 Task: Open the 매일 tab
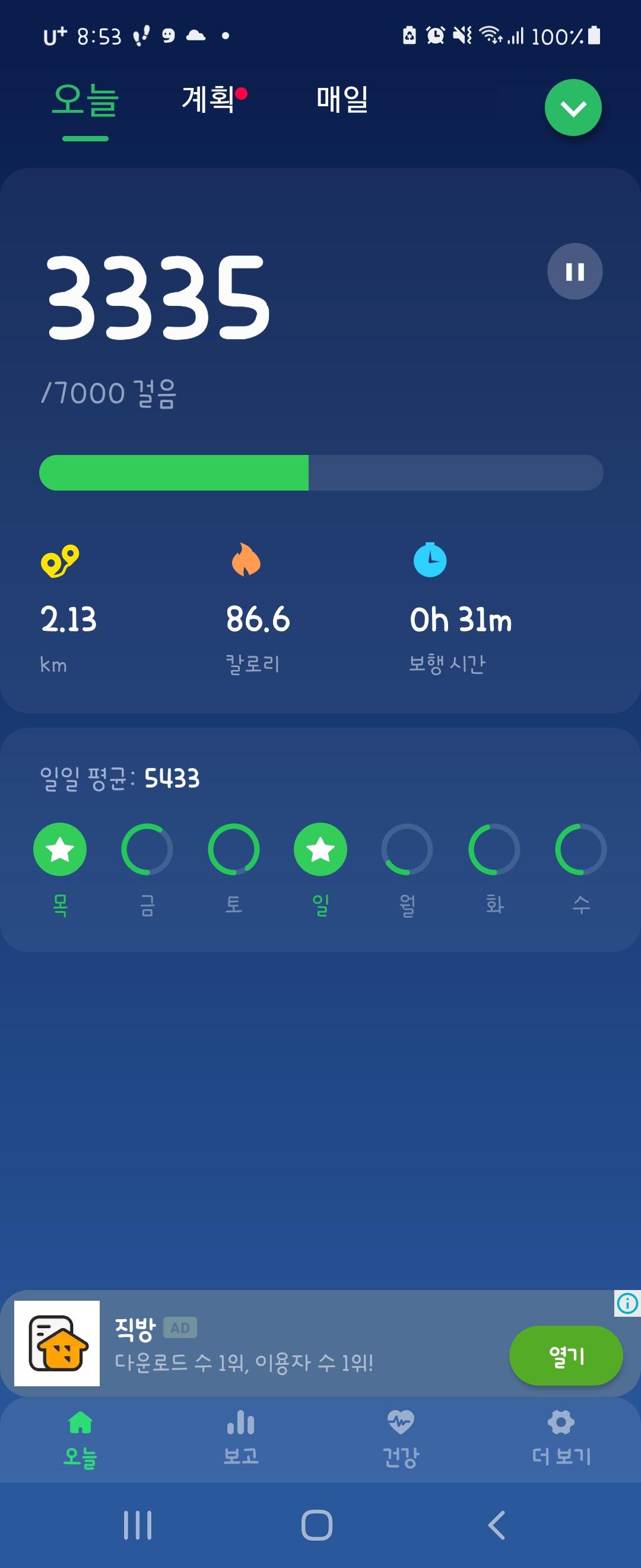coord(342,99)
